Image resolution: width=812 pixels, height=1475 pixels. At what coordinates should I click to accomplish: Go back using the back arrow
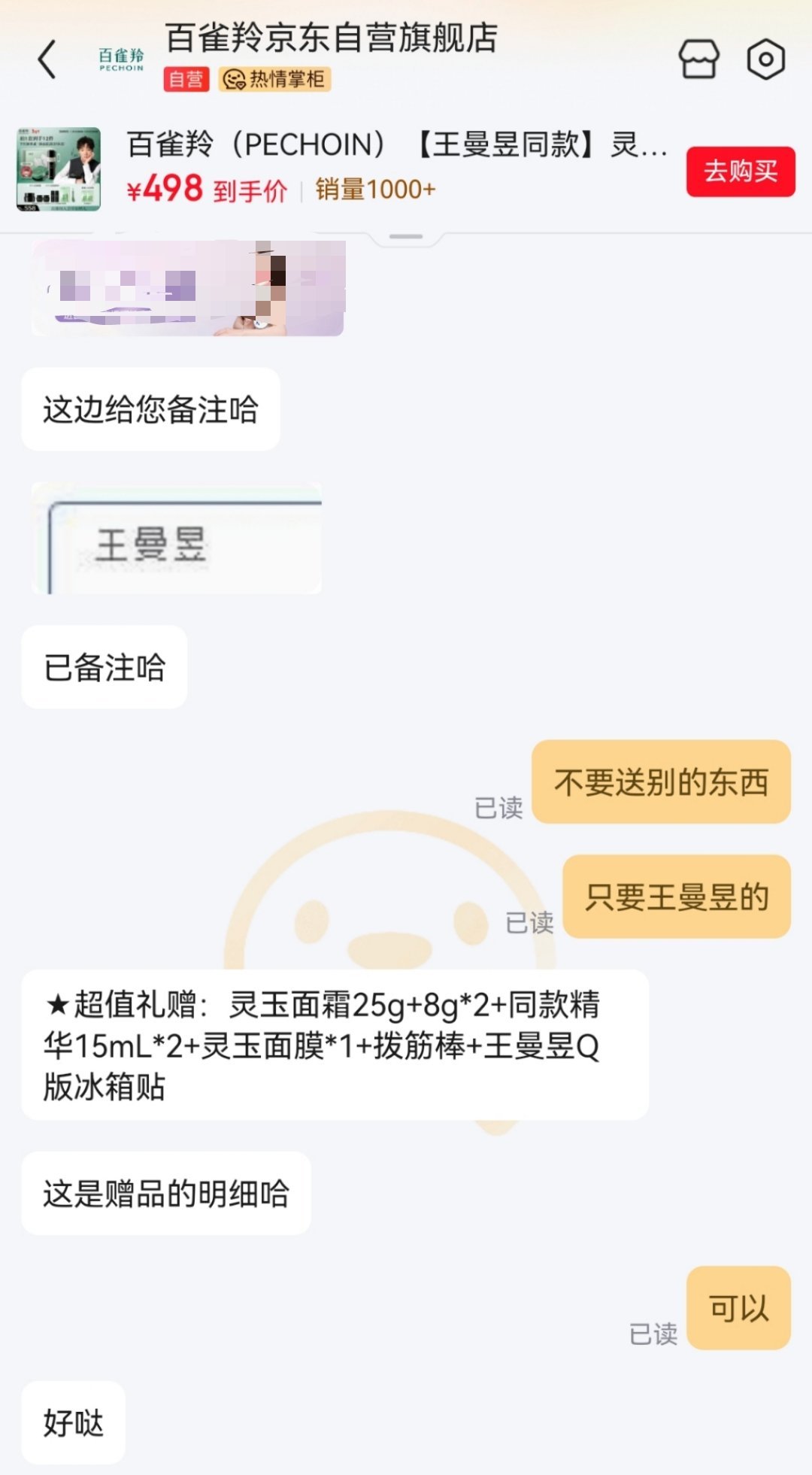[x=47, y=60]
